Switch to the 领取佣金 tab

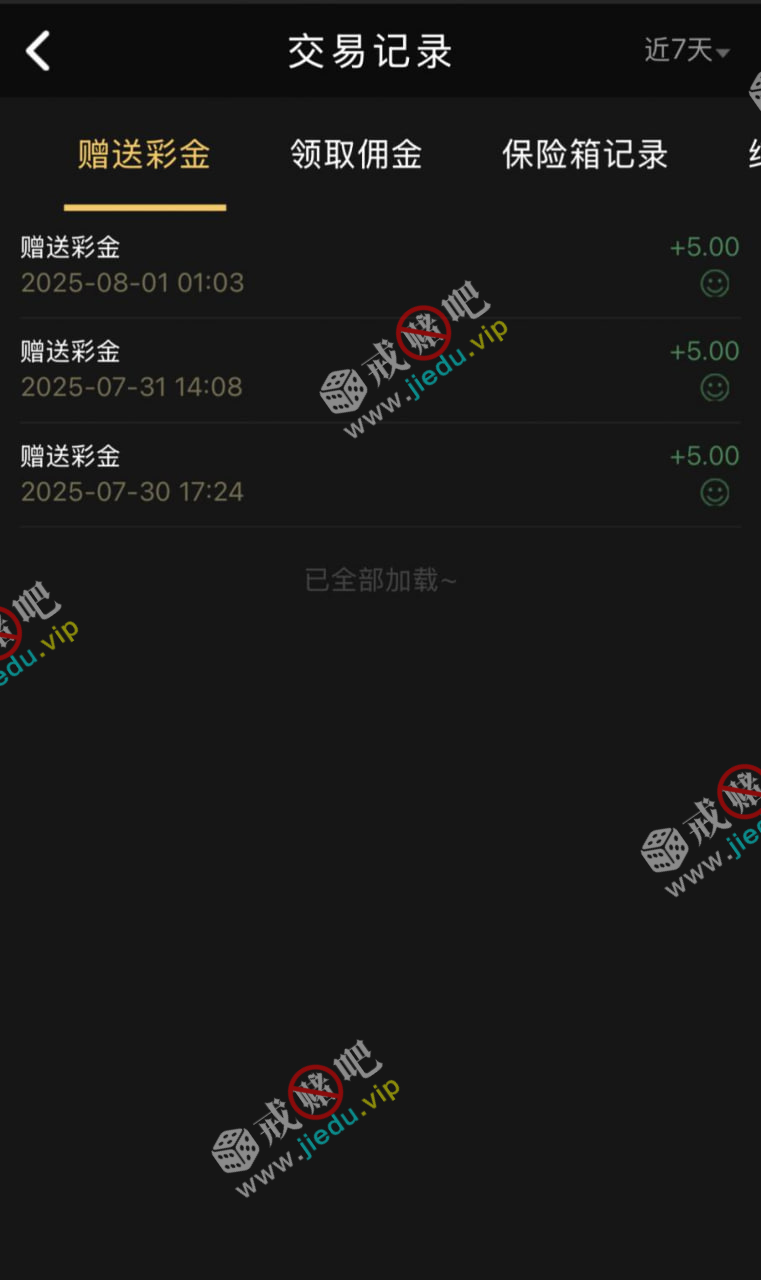pos(356,155)
